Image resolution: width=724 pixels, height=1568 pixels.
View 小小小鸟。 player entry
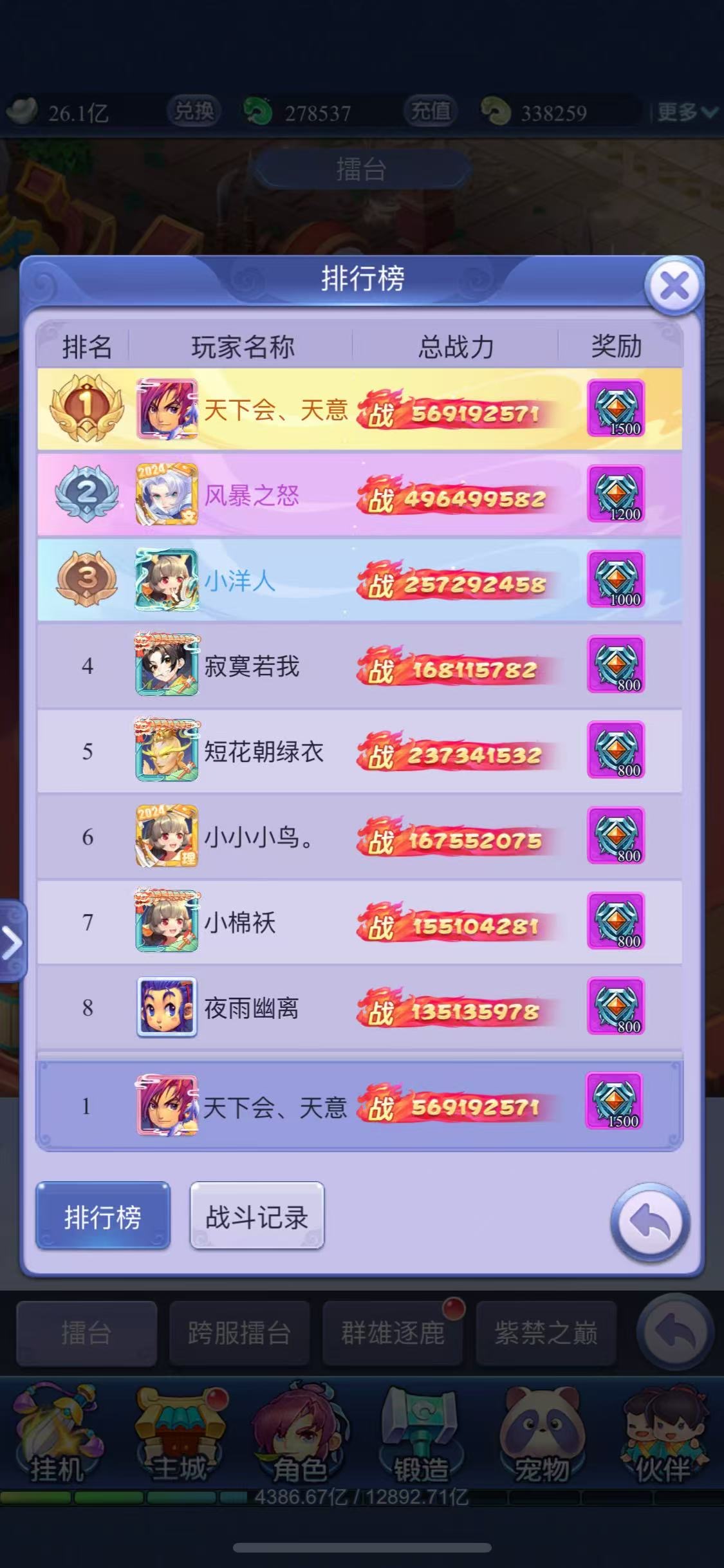[x=360, y=837]
